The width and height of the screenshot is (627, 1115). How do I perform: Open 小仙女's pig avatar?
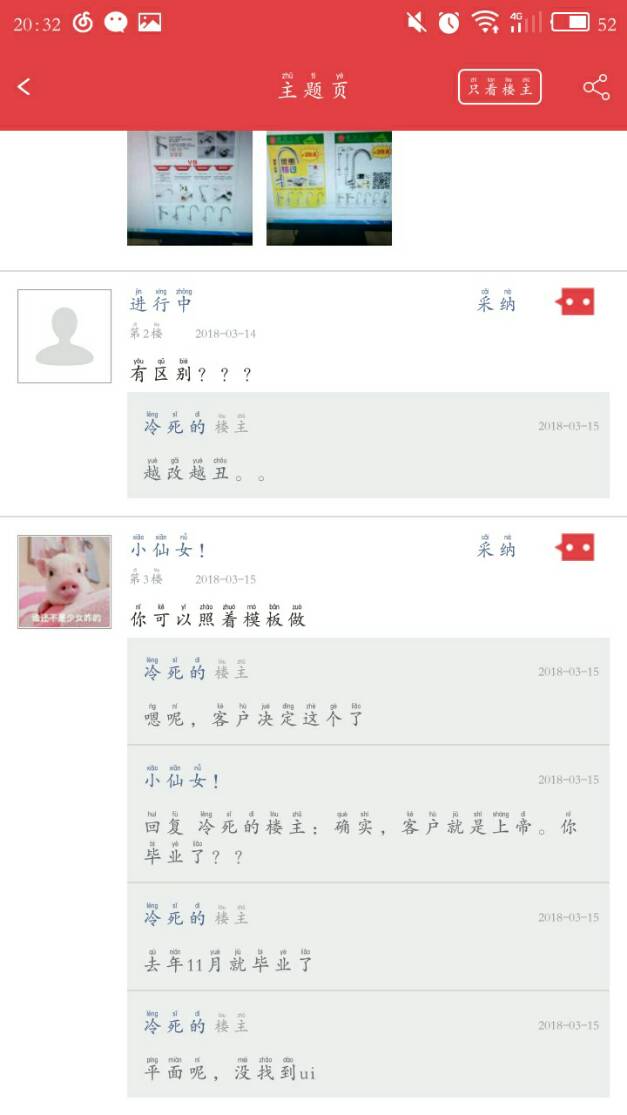[64, 582]
